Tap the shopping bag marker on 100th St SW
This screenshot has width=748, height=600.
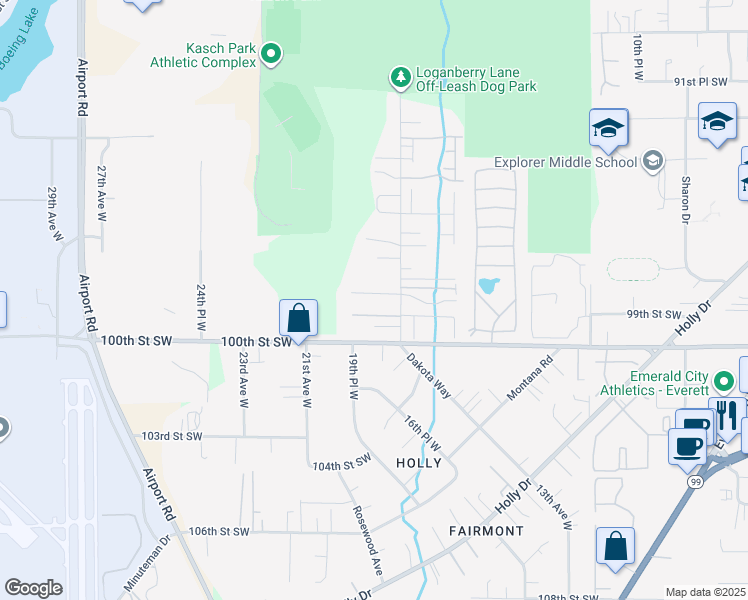(x=298, y=319)
